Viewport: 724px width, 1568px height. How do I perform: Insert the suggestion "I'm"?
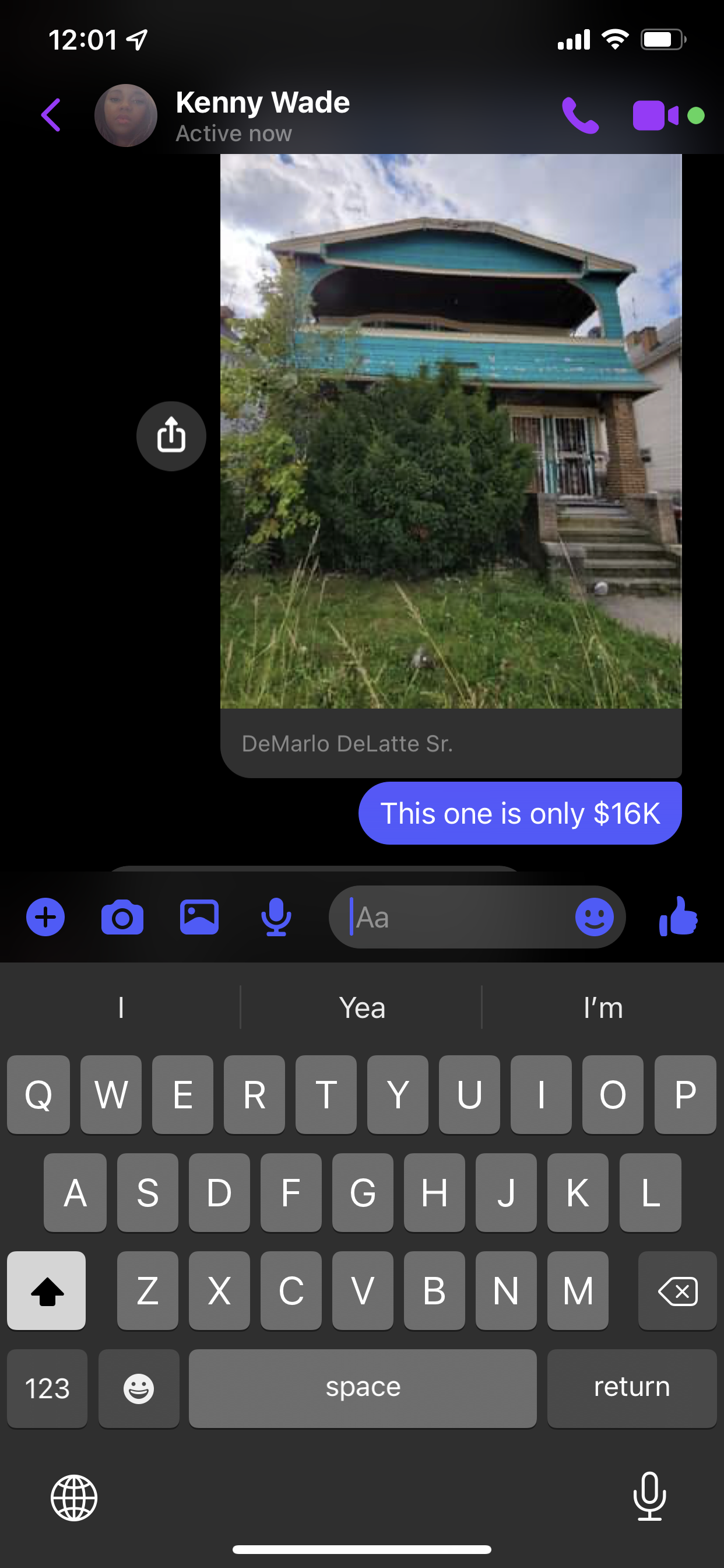pyautogui.click(x=602, y=1007)
